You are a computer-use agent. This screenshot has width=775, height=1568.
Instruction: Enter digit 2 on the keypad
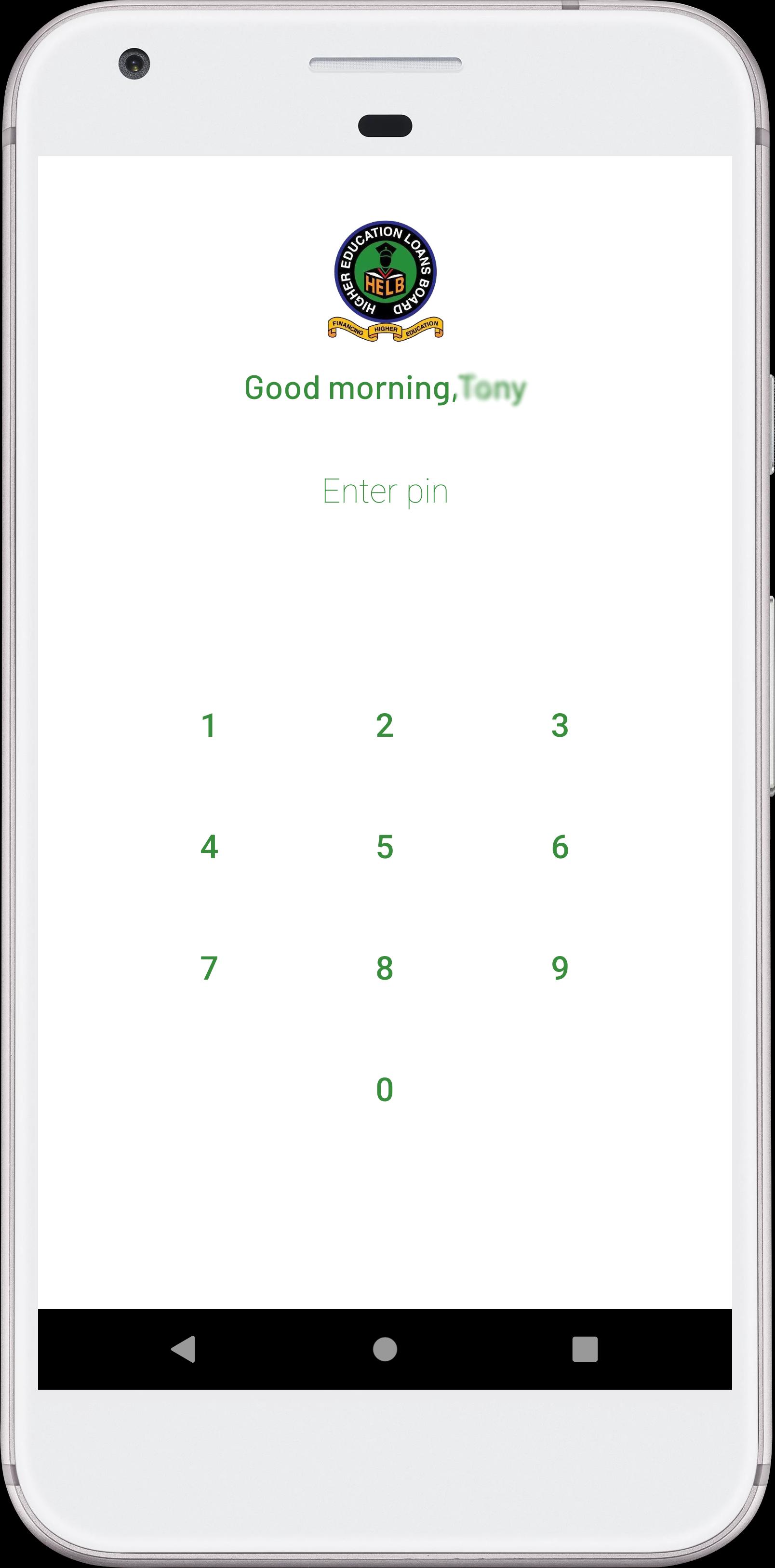pos(384,726)
